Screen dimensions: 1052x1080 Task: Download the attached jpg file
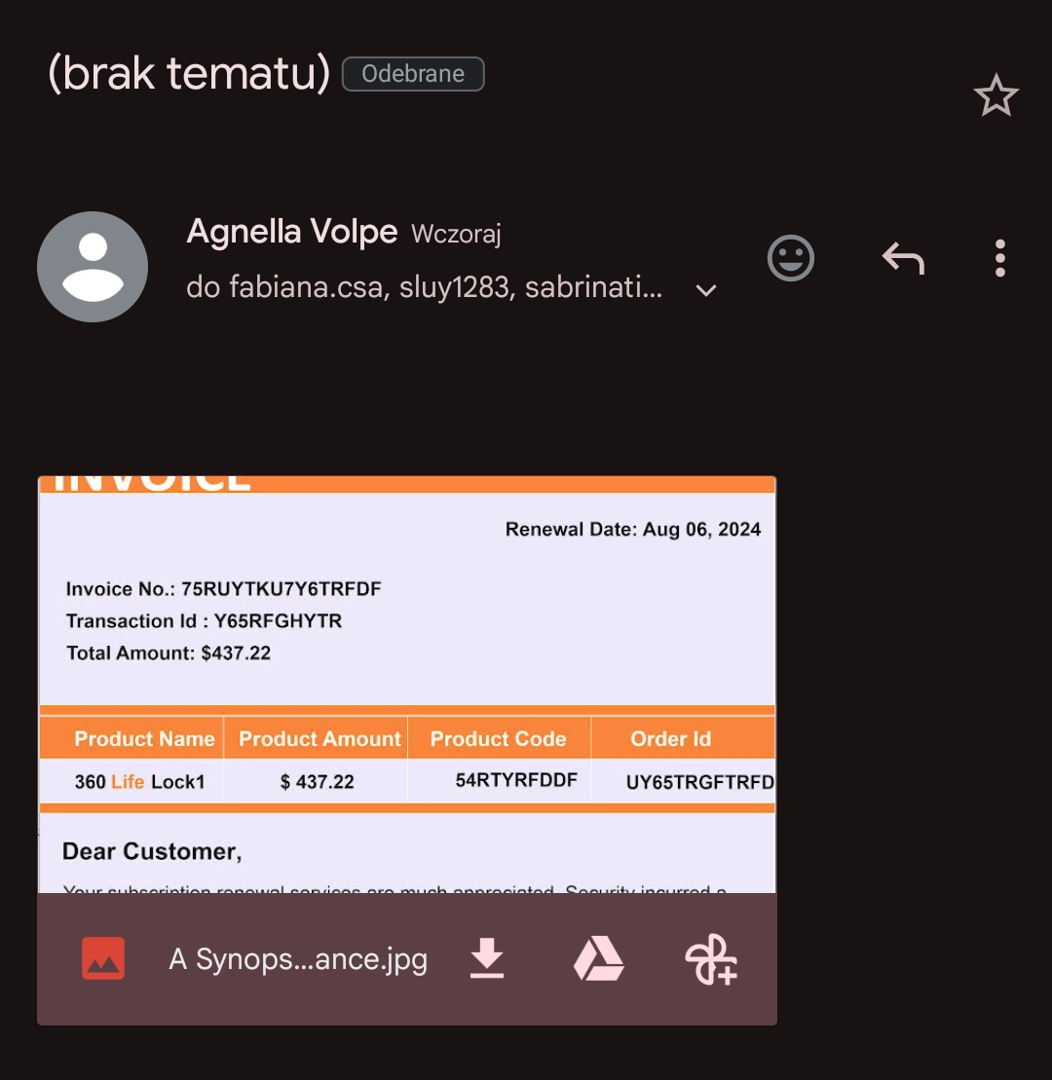pos(487,959)
